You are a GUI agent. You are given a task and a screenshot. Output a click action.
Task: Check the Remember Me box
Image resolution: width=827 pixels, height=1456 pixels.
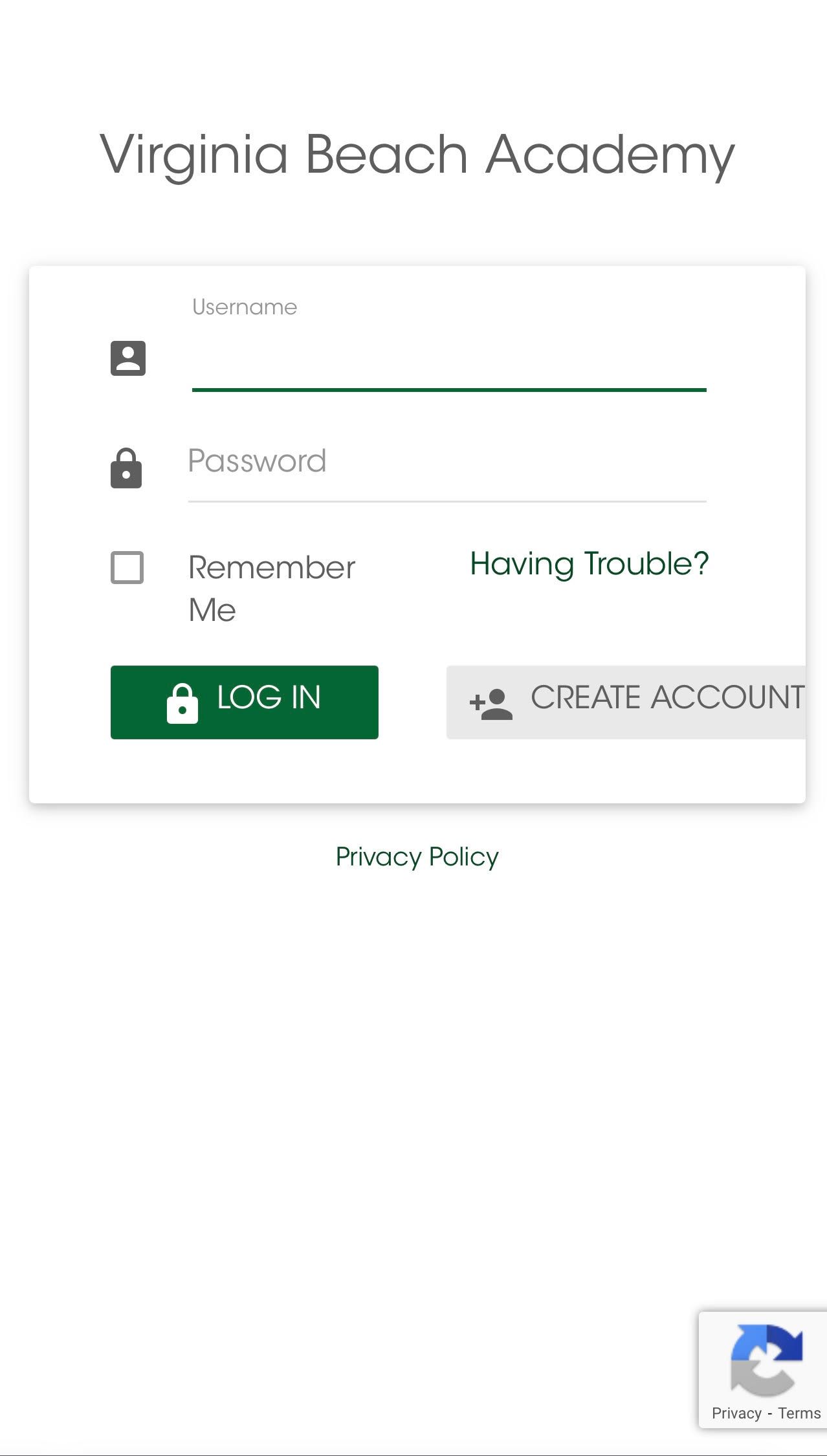[127, 568]
